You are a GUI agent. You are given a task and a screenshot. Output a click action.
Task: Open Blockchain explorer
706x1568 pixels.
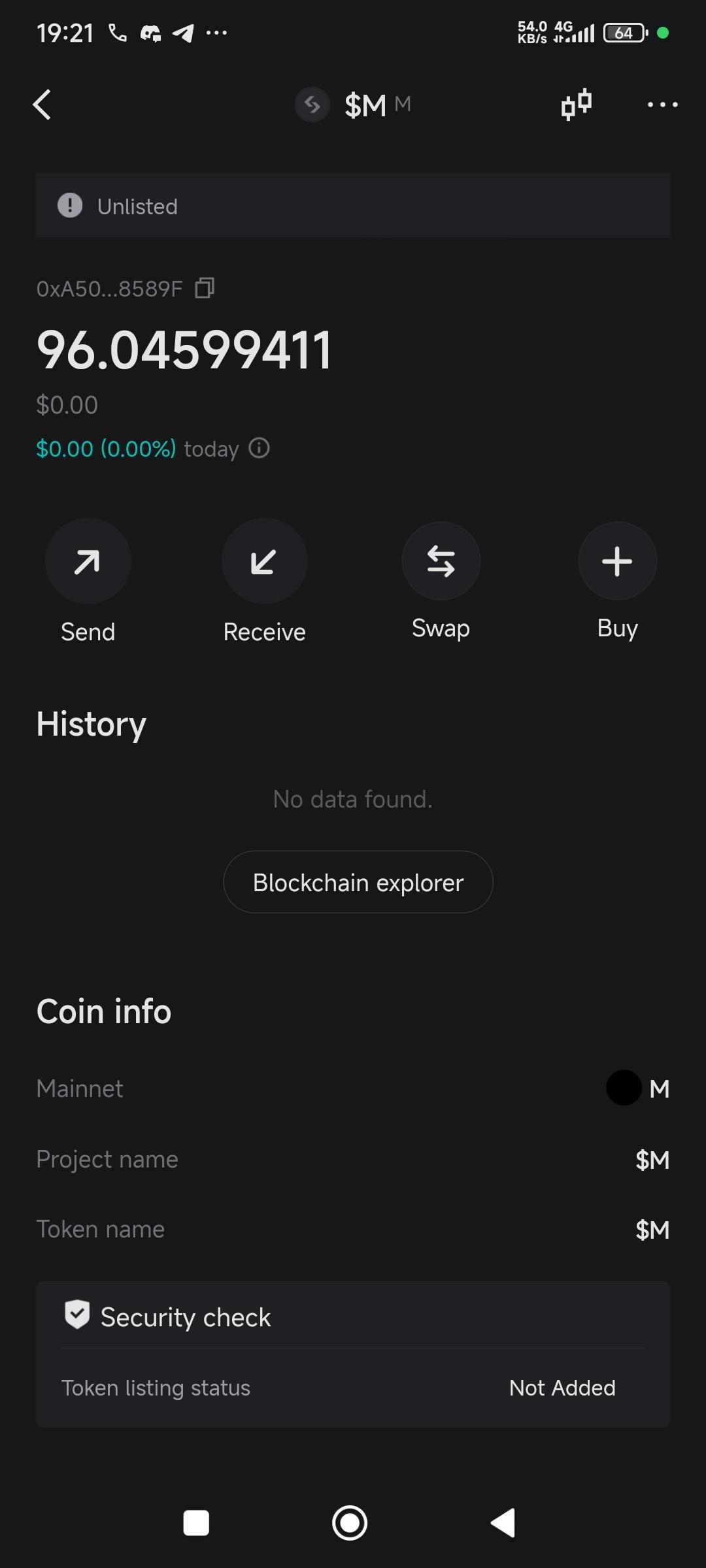click(358, 882)
